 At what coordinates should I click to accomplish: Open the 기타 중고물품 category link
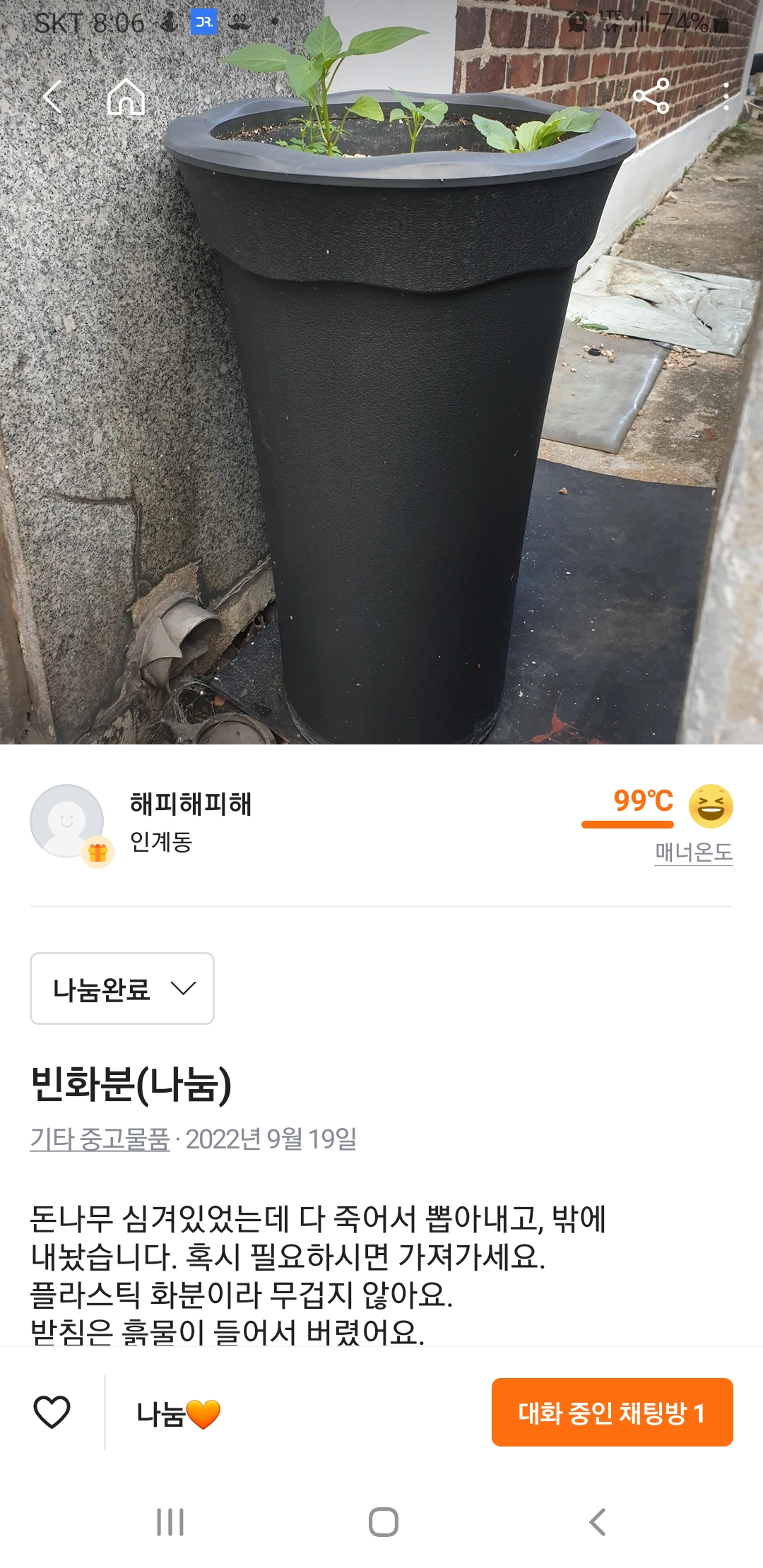pos(100,1139)
